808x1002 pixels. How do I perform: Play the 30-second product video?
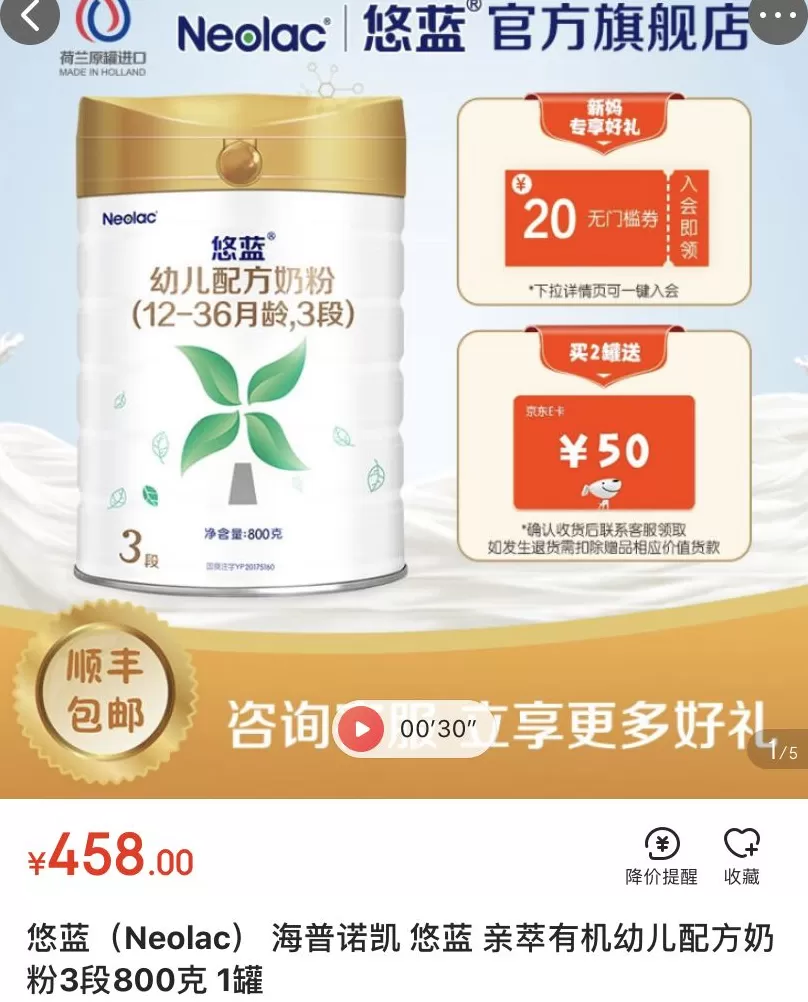click(x=361, y=729)
